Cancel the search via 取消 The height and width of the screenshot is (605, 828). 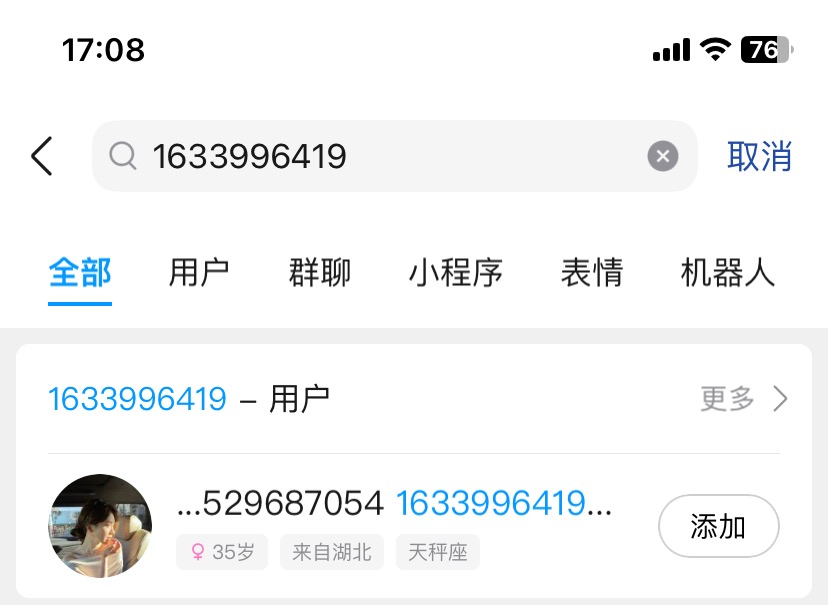click(759, 157)
